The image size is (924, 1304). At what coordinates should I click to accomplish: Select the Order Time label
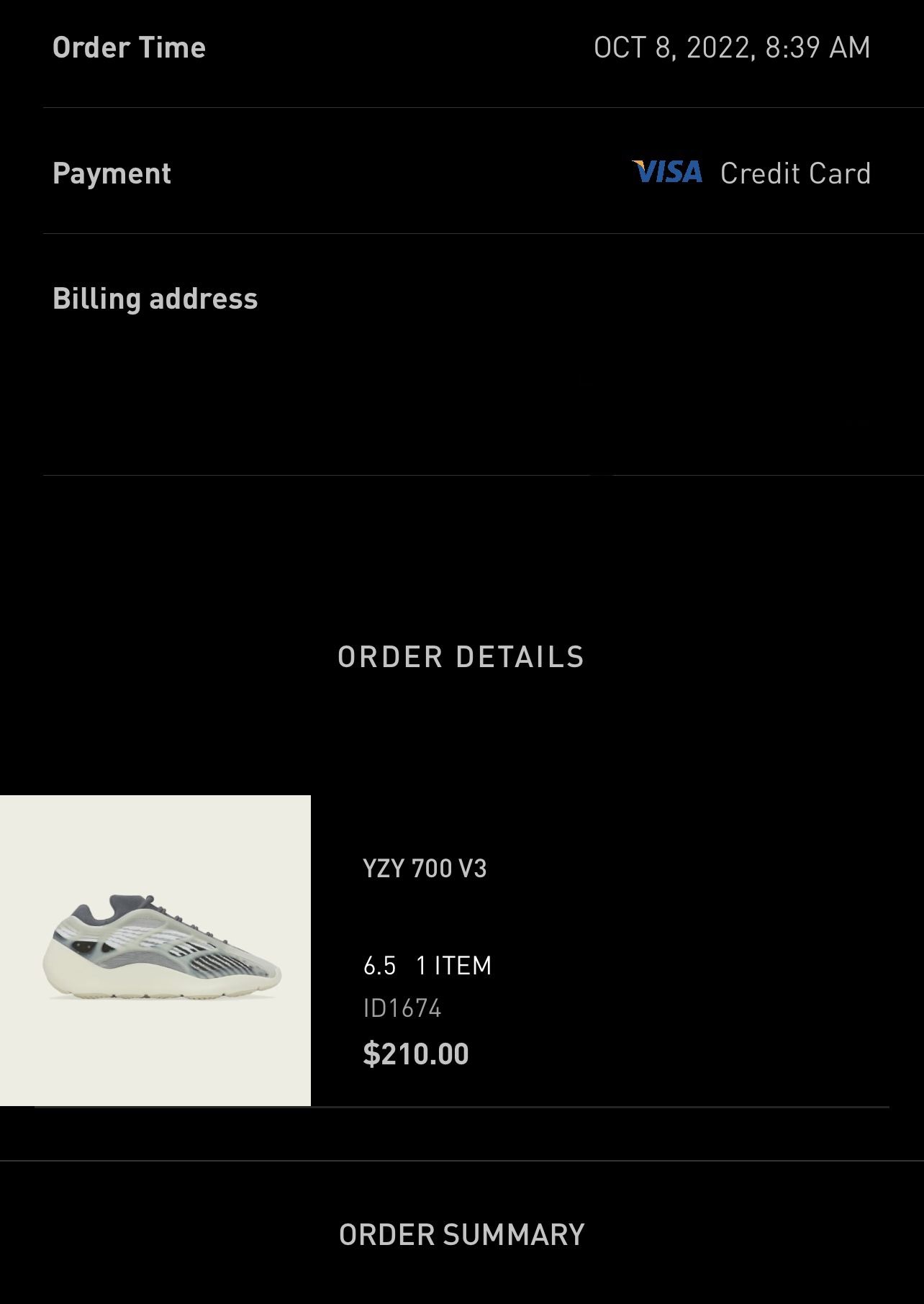[129, 47]
